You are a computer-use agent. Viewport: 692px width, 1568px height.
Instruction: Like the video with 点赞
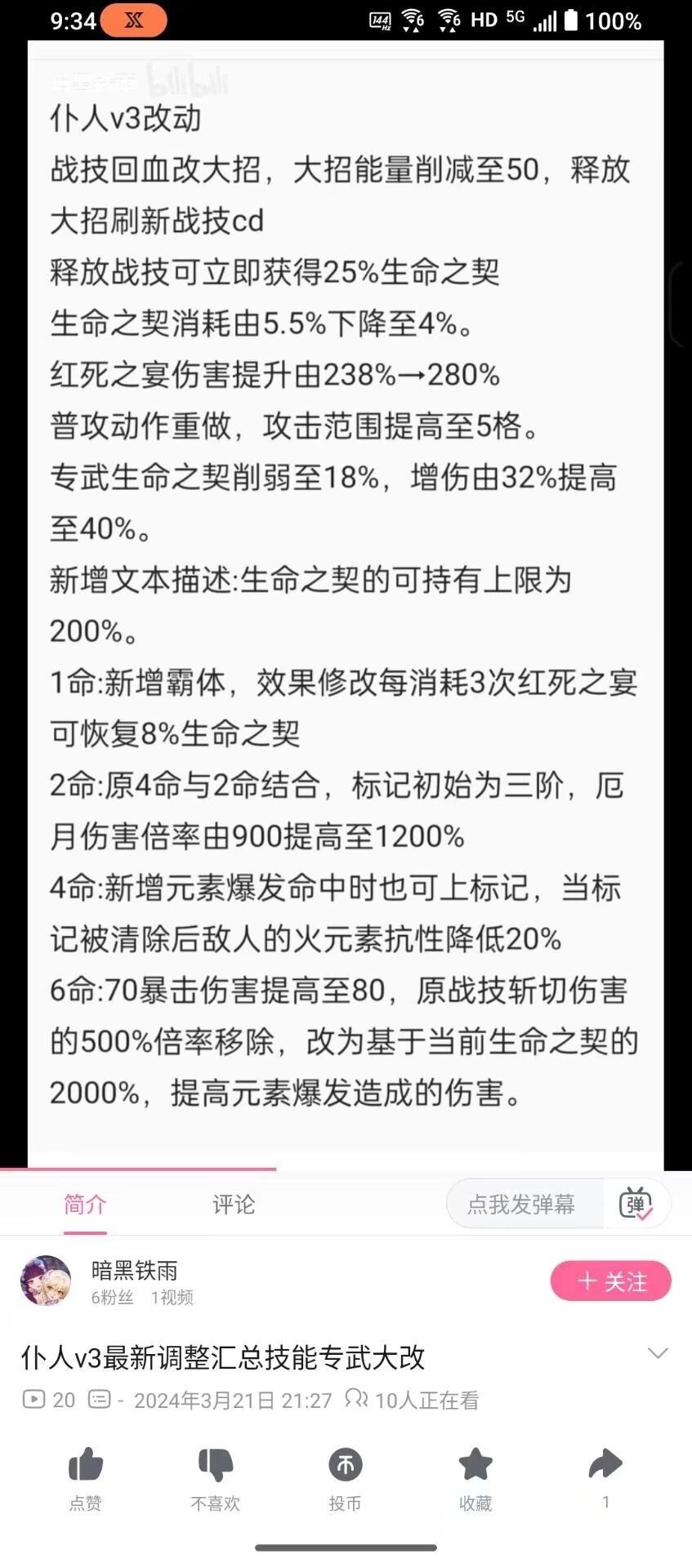(86, 1479)
